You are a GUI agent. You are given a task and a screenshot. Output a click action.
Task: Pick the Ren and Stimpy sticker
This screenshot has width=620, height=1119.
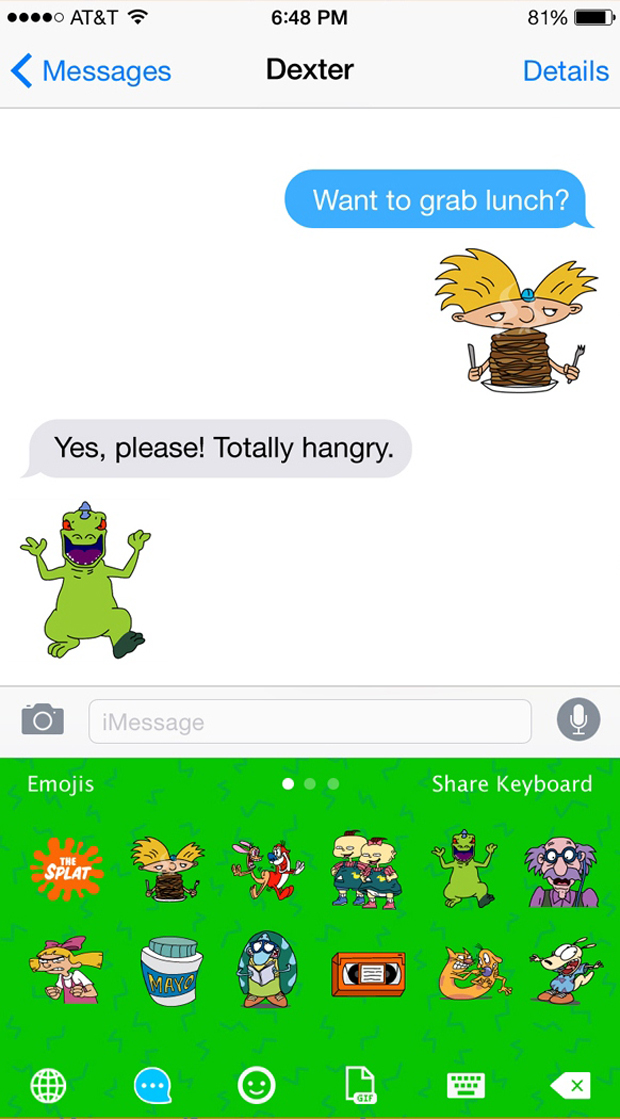click(268, 869)
